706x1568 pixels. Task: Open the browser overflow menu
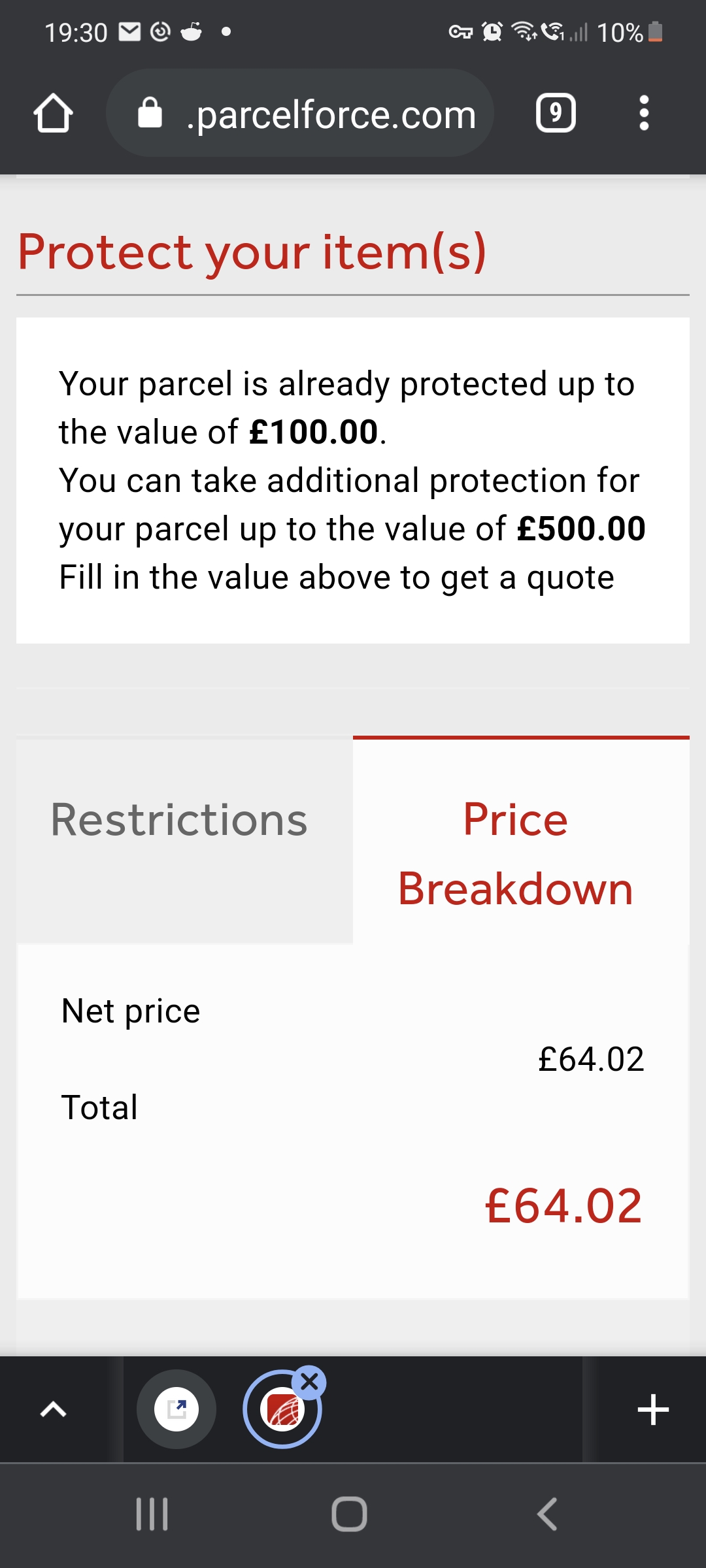[644, 114]
